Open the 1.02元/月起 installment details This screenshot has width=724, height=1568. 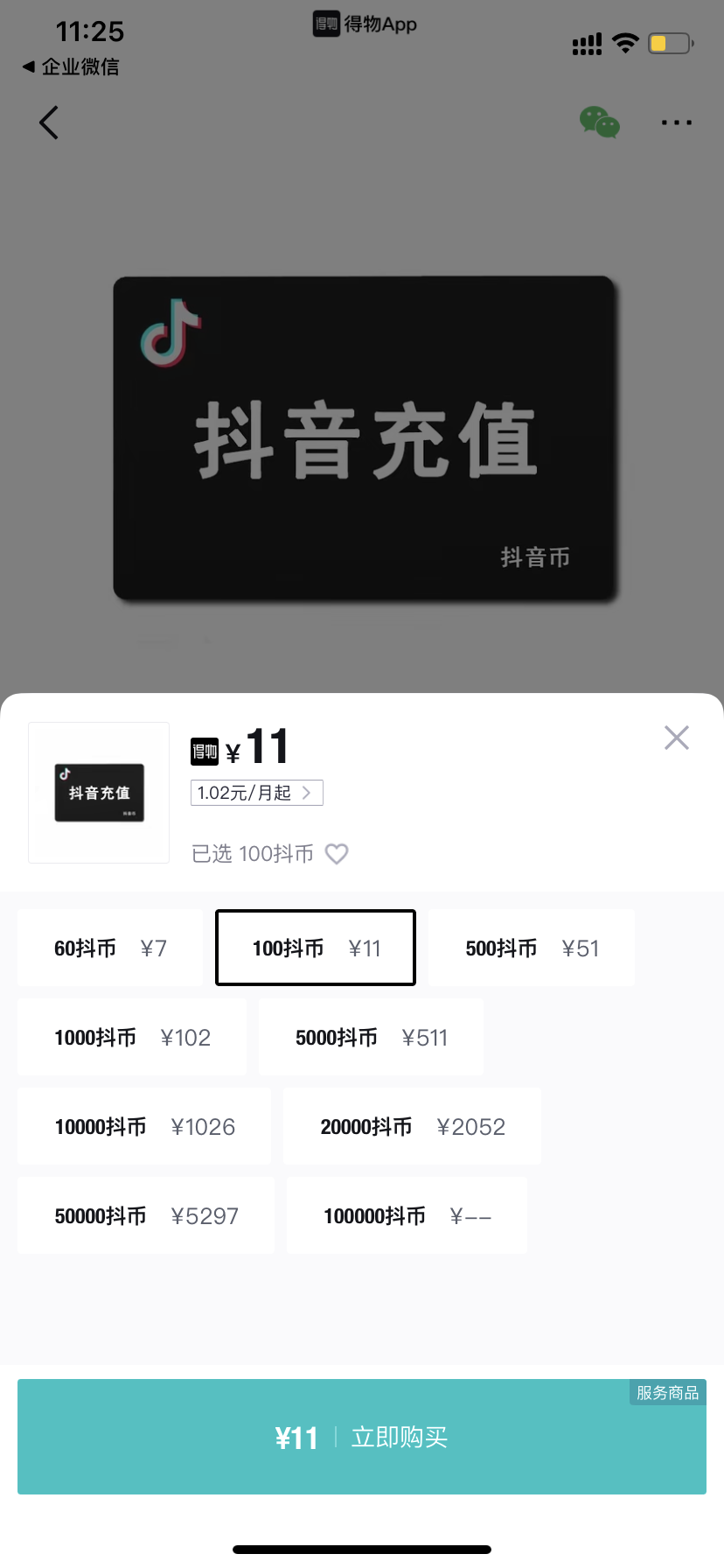[x=256, y=793]
